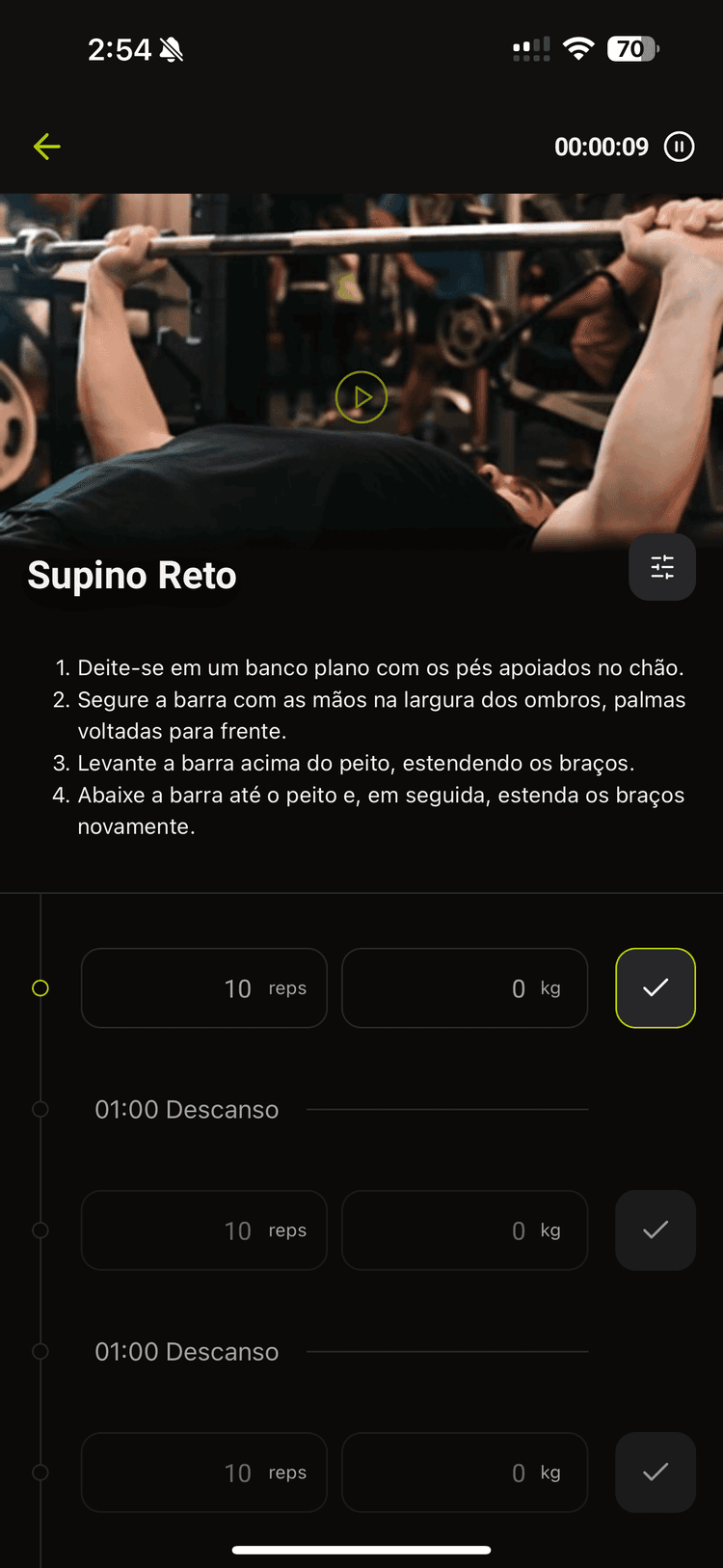Edit kg field of the first set

[465, 988]
